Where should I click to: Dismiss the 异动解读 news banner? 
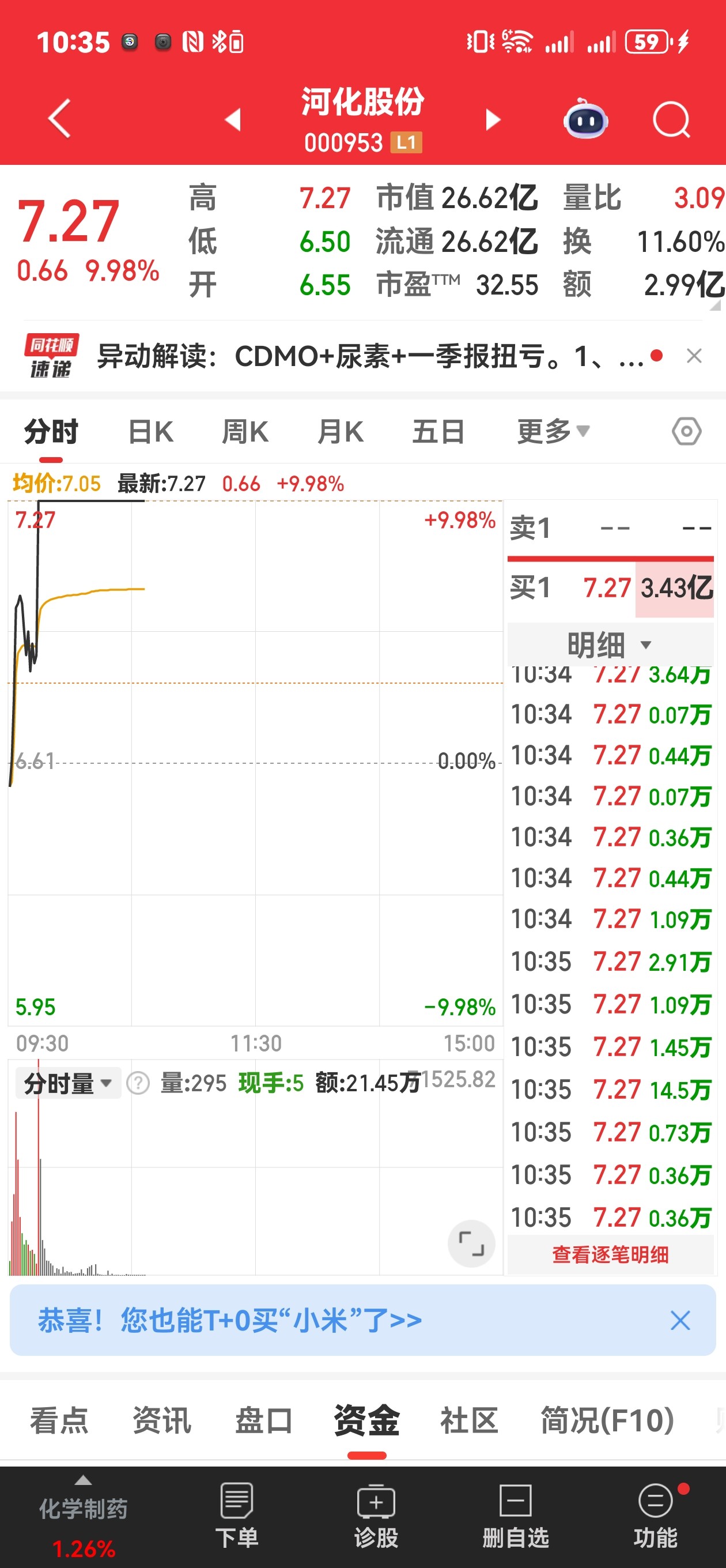pos(694,356)
